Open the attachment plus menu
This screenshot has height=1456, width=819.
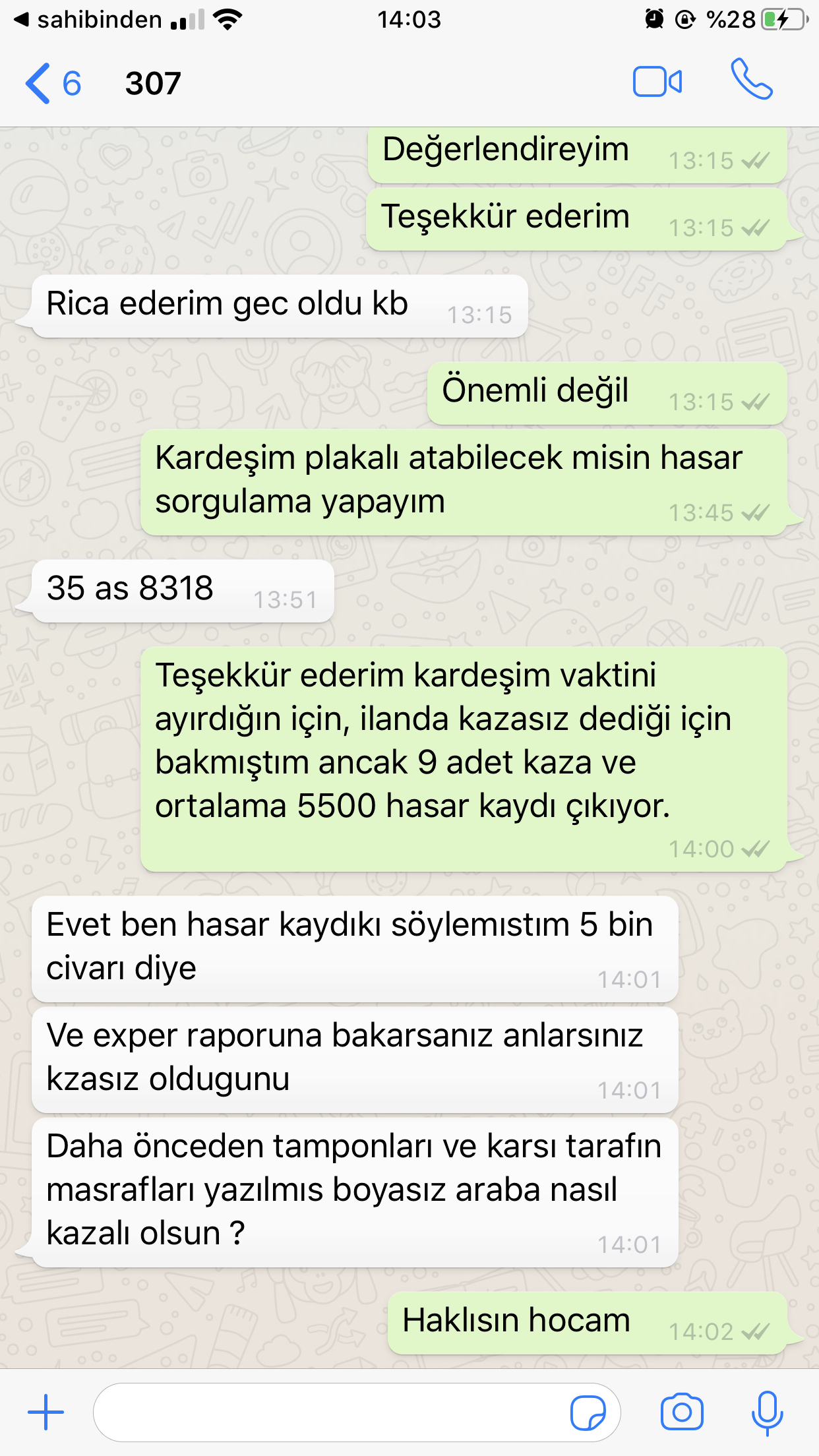[45, 1412]
